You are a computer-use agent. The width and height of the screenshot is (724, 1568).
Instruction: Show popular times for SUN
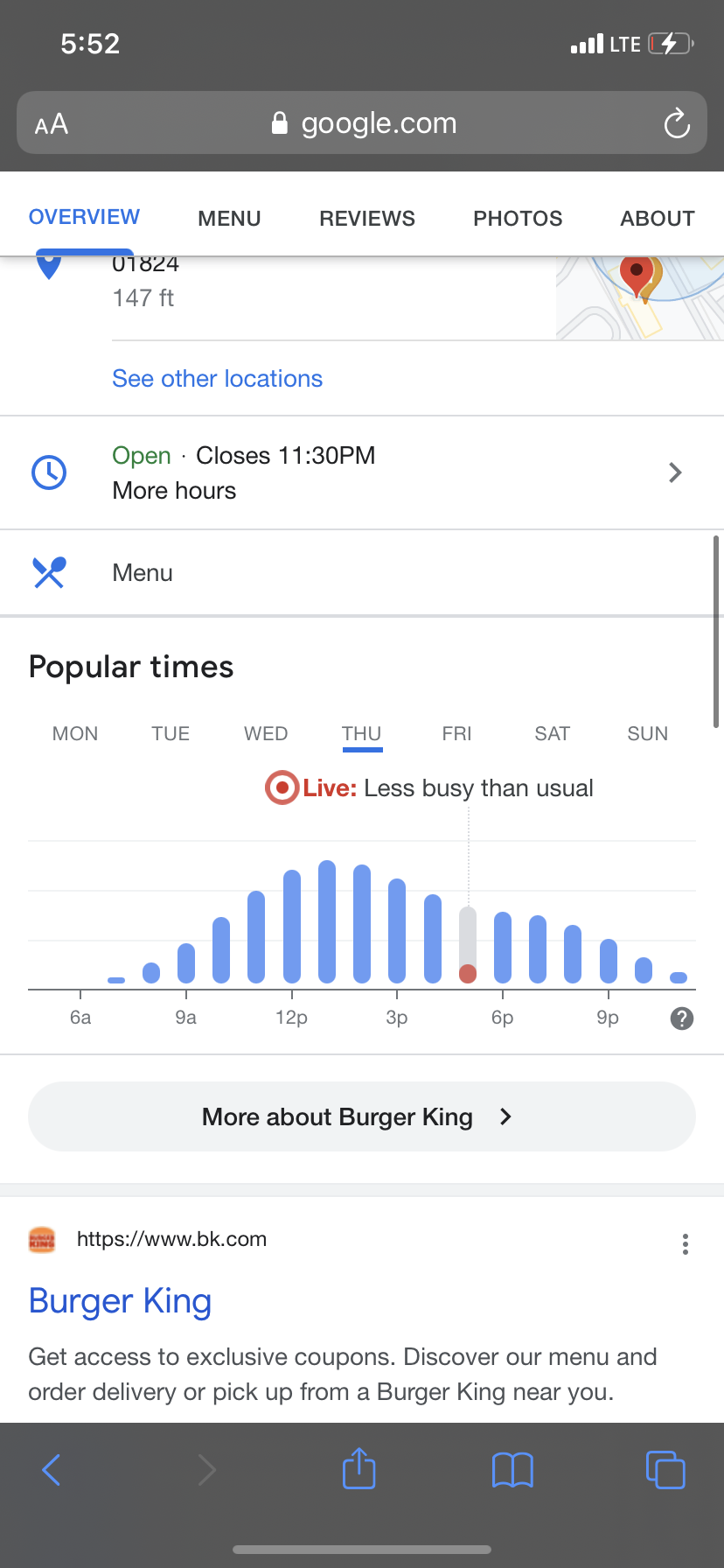[x=647, y=734]
